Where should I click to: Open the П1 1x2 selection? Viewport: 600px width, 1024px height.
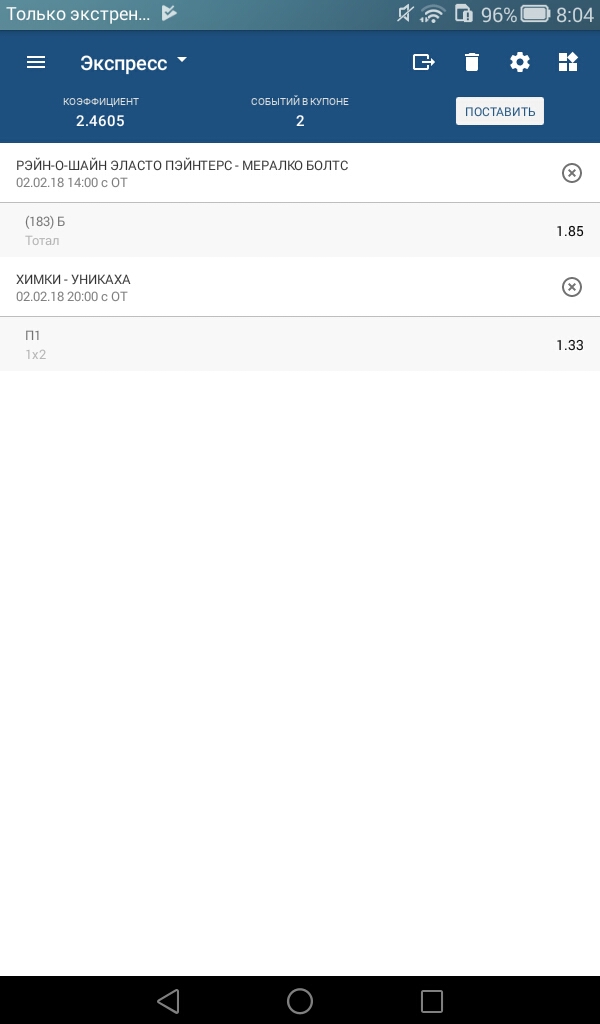(x=300, y=344)
